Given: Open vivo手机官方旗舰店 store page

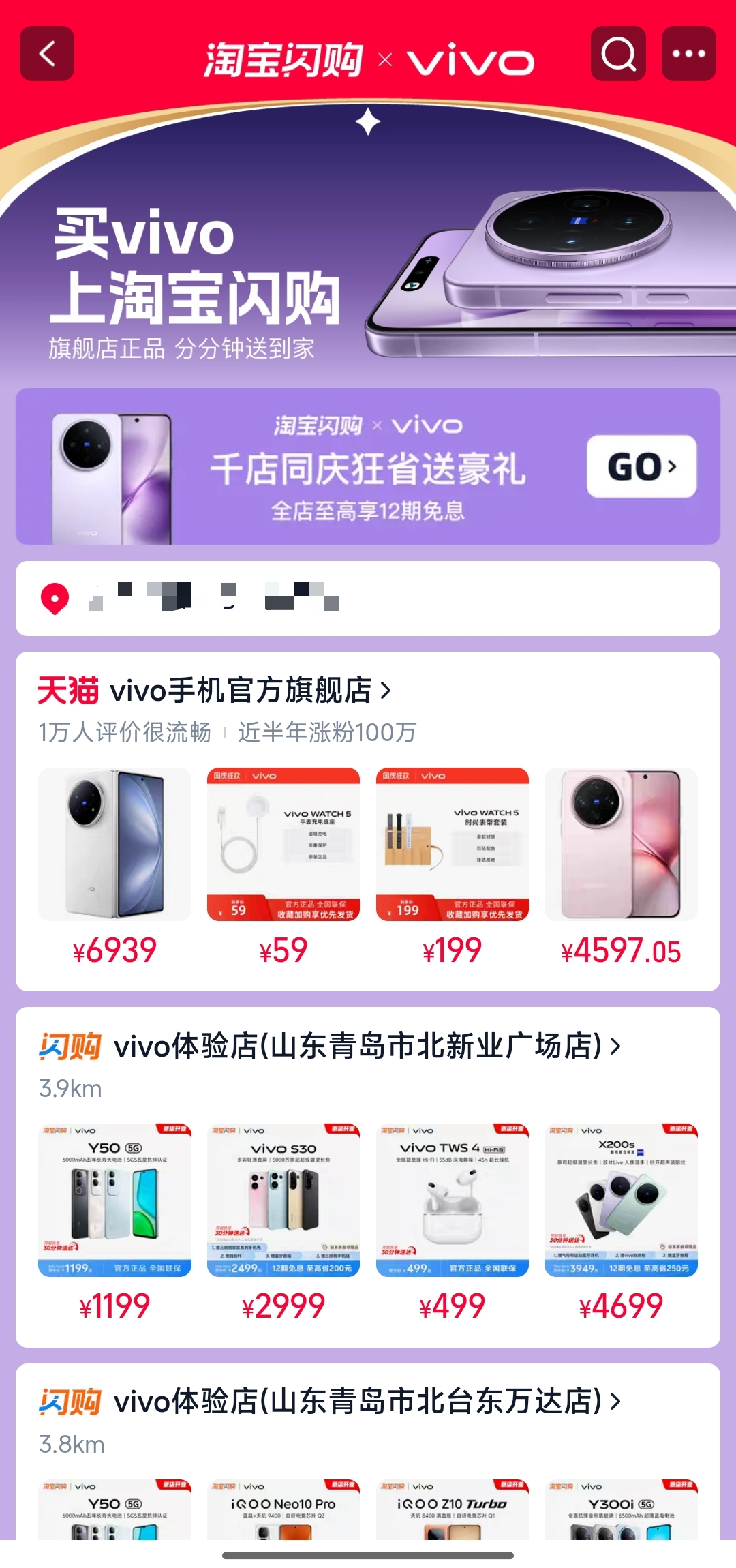Looking at the screenshot, I should click(239, 691).
